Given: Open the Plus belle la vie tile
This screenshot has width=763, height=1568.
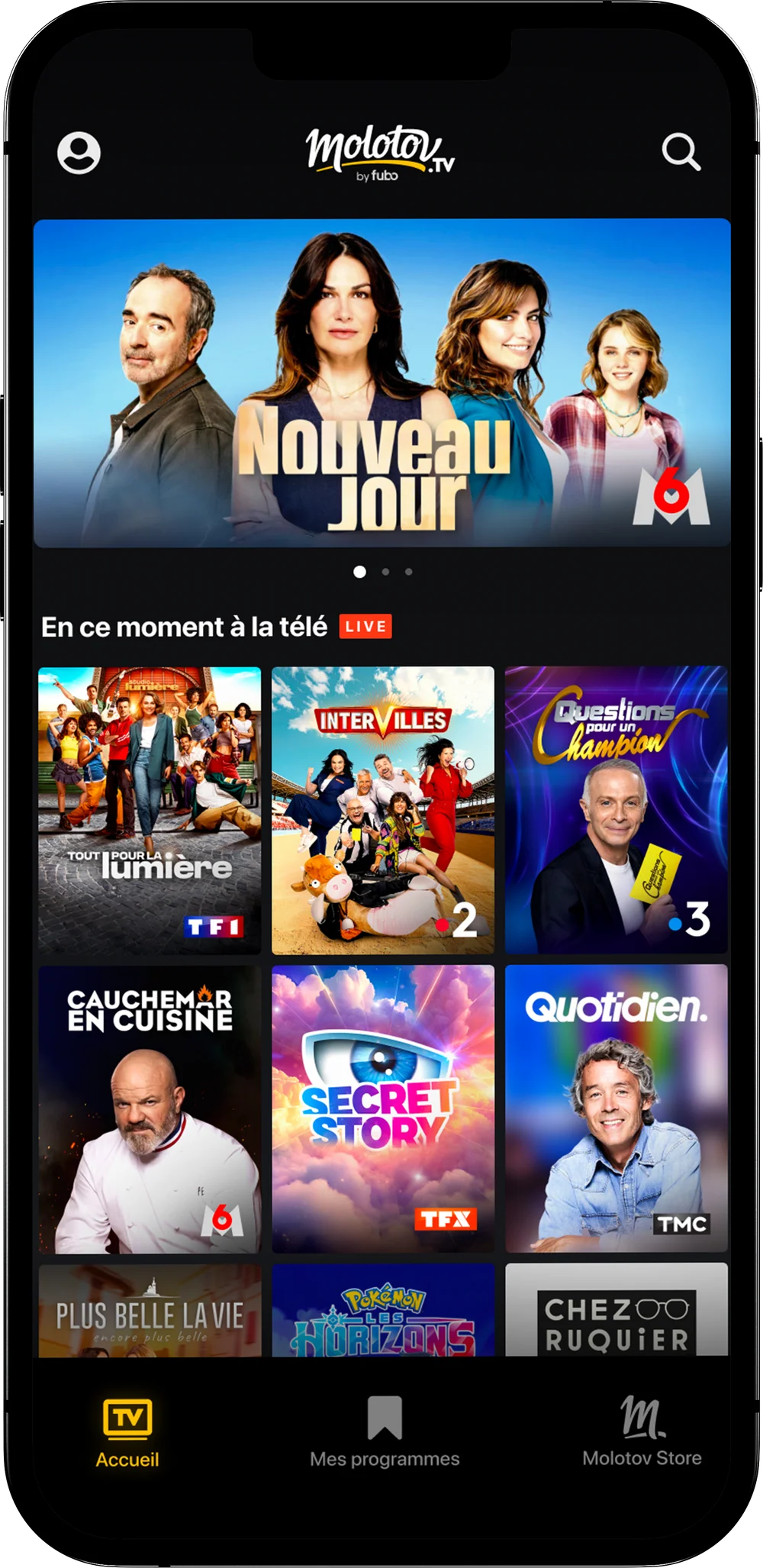Looking at the screenshot, I should coord(150,1311).
